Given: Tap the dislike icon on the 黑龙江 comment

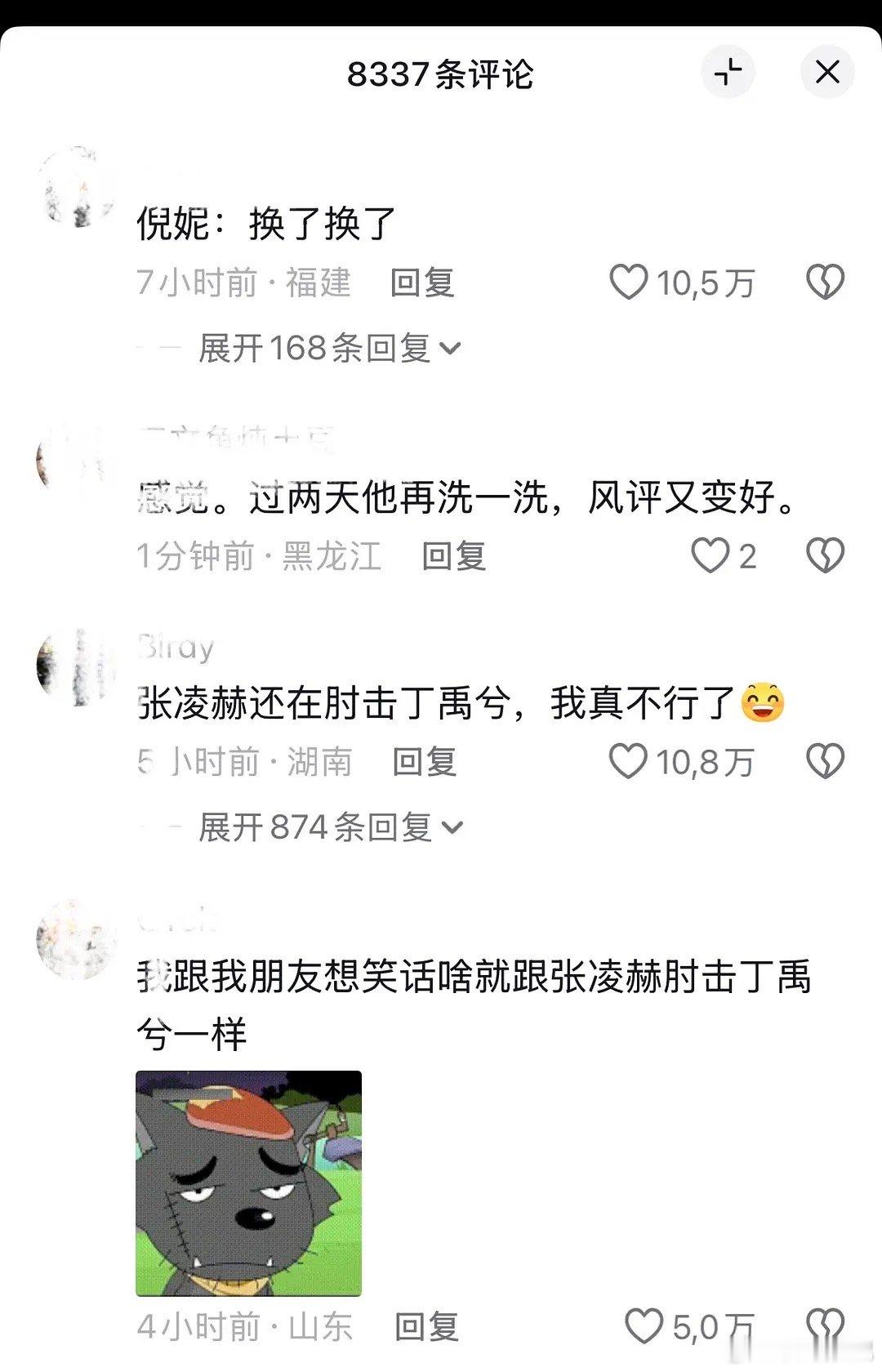Looking at the screenshot, I should pyautogui.click(x=827, y=555).
